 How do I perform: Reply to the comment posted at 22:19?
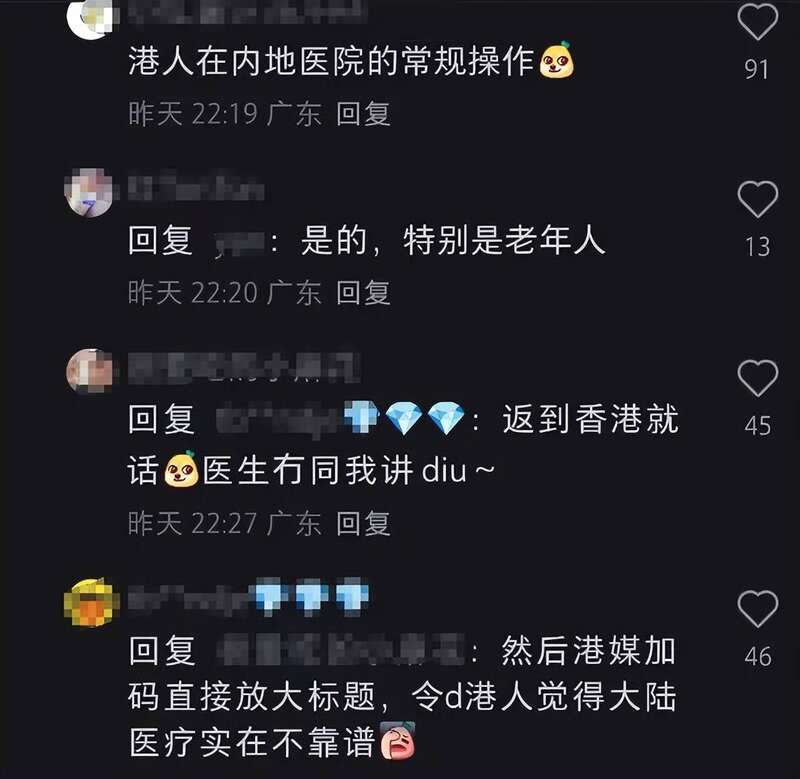(x=362, y=114)
